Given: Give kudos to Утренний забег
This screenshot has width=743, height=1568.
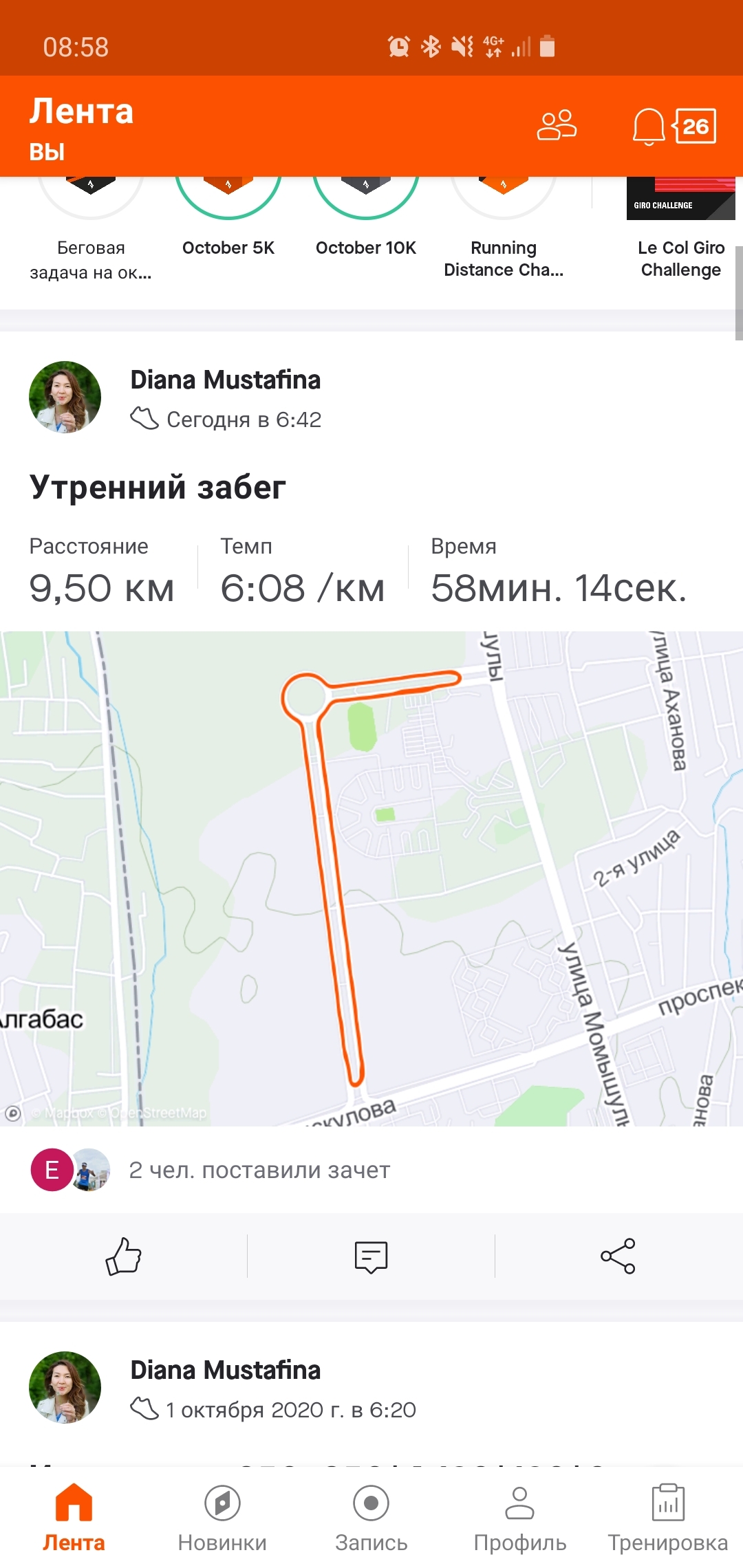Looking at the screenshot, I should [x=124, y=1256].
